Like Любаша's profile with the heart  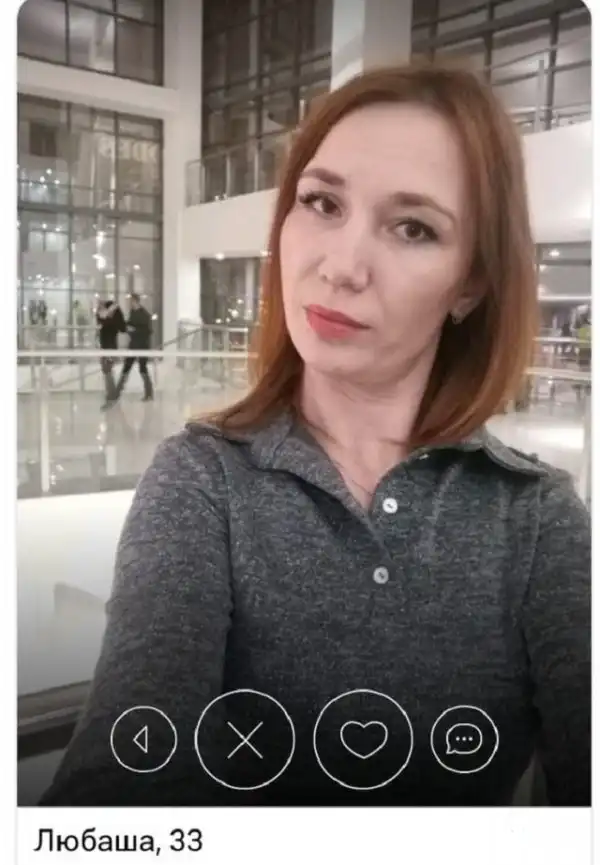363,739
